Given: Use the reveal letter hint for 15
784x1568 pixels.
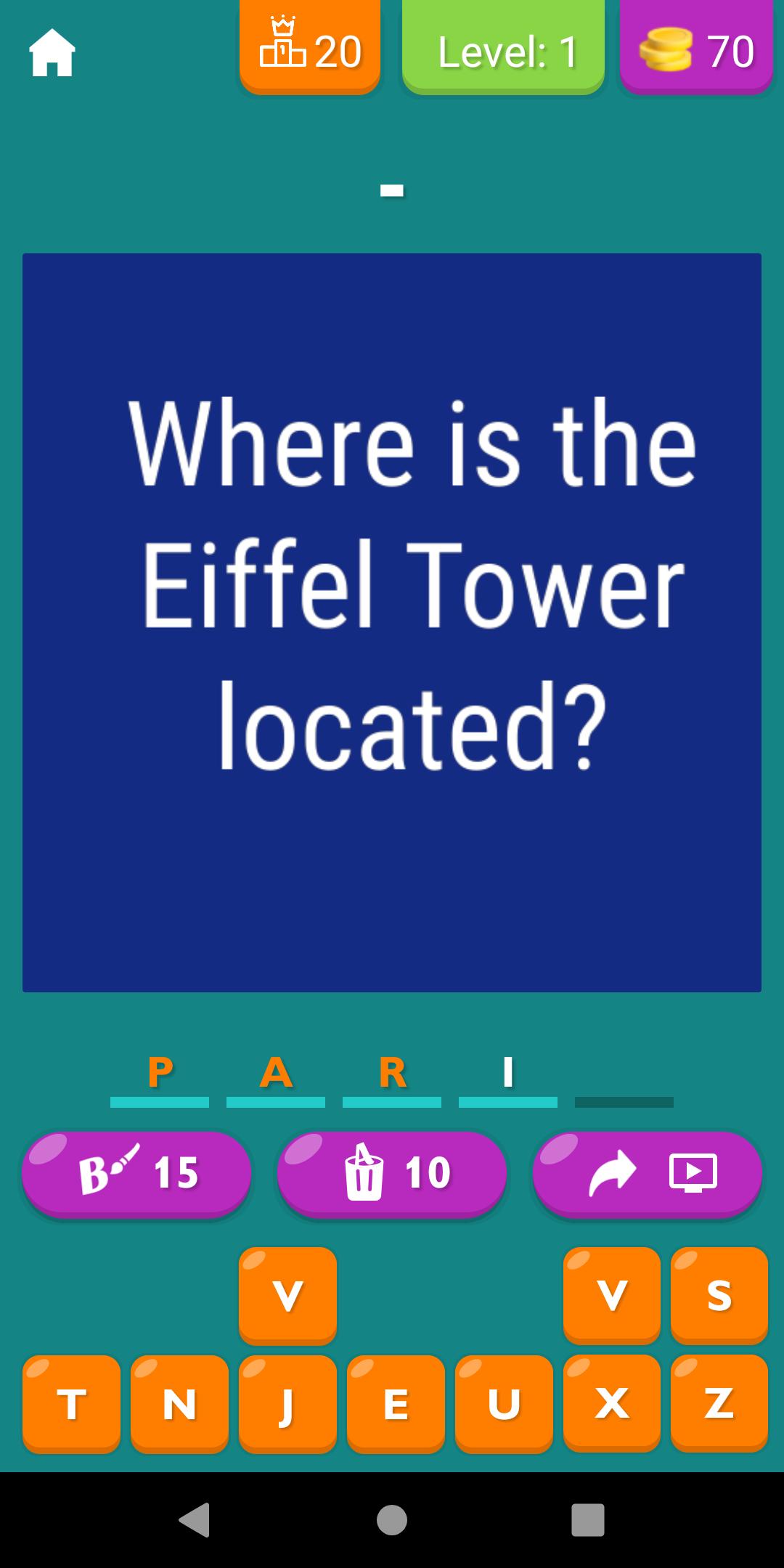Looking at the screenshot, I should [x=136, y=1174].
